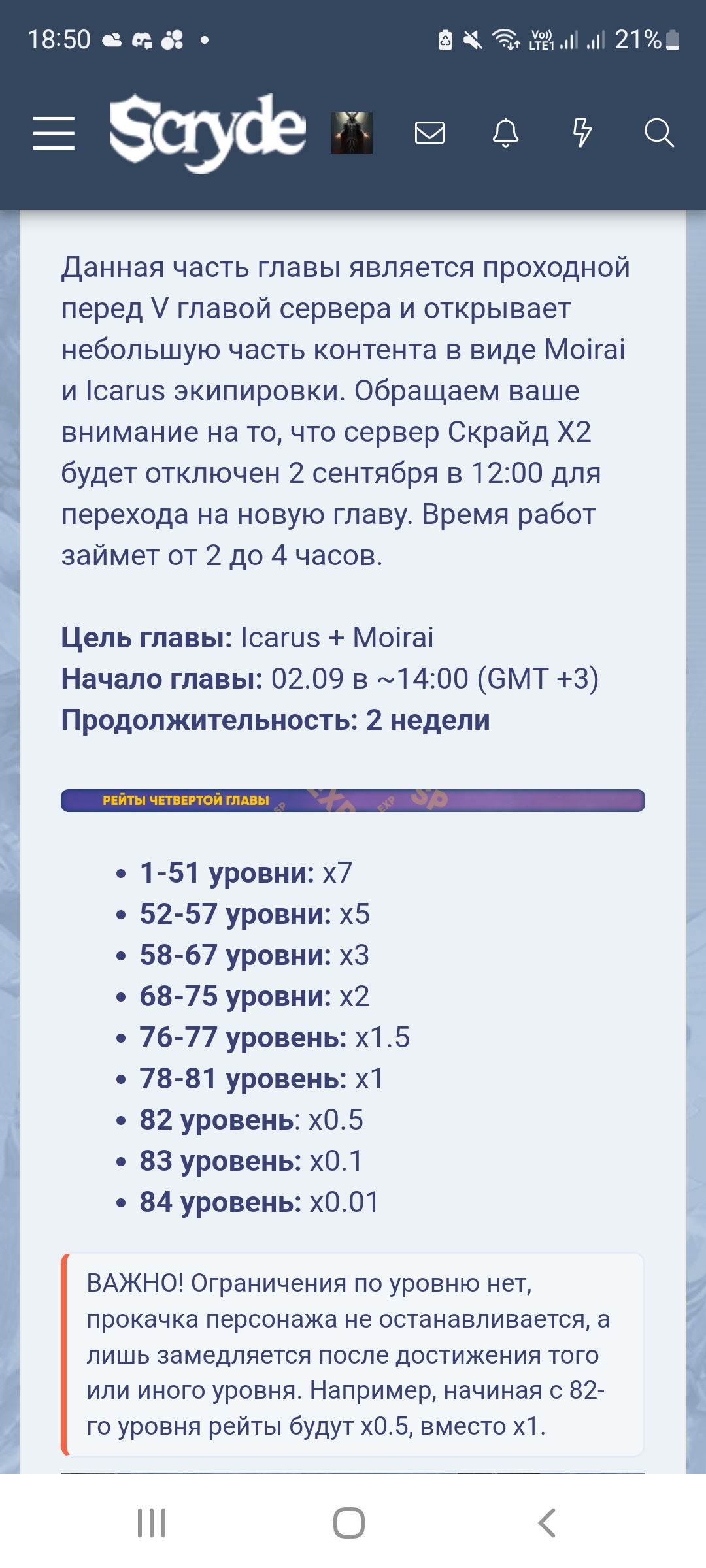
Task: Go back with the system back button
Action: 546,1523
